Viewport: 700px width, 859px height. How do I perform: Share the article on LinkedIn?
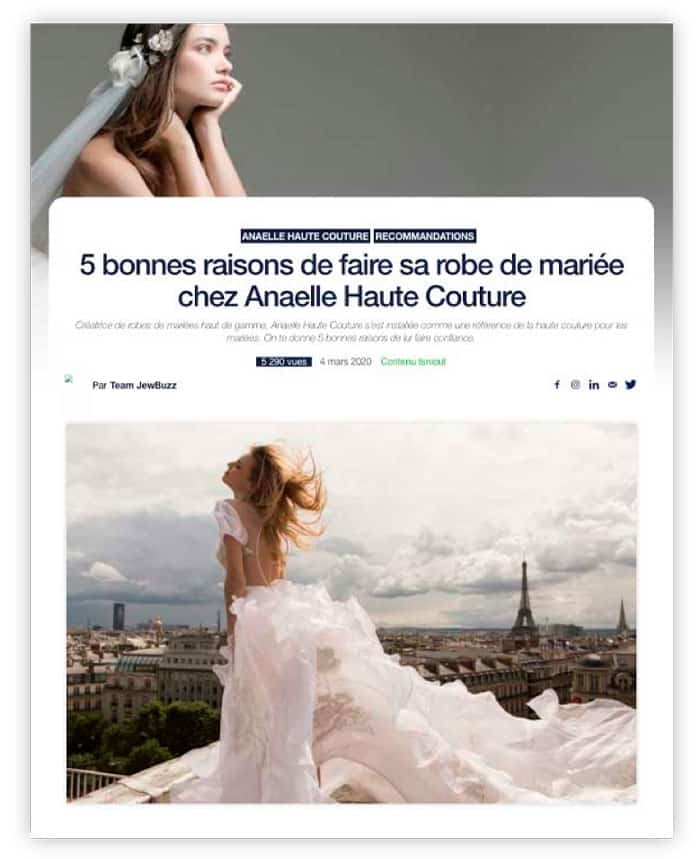point(594,385)
